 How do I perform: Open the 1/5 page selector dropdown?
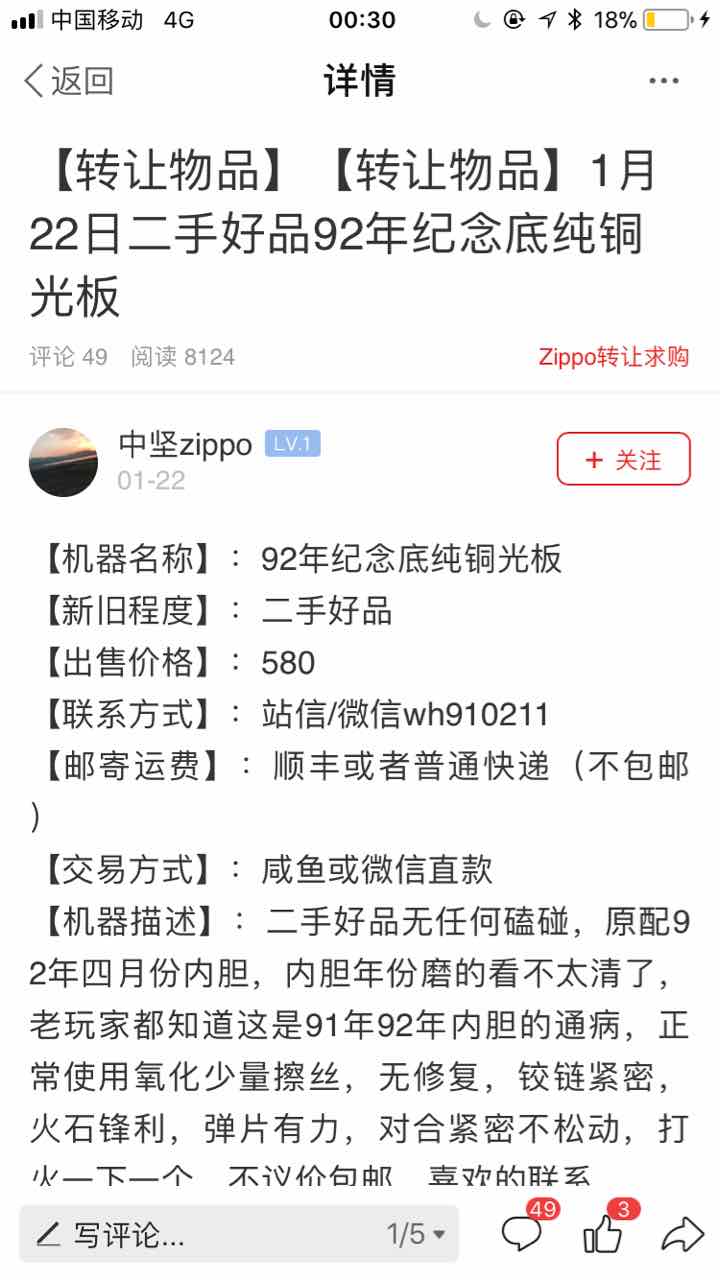pos(416,1234)
